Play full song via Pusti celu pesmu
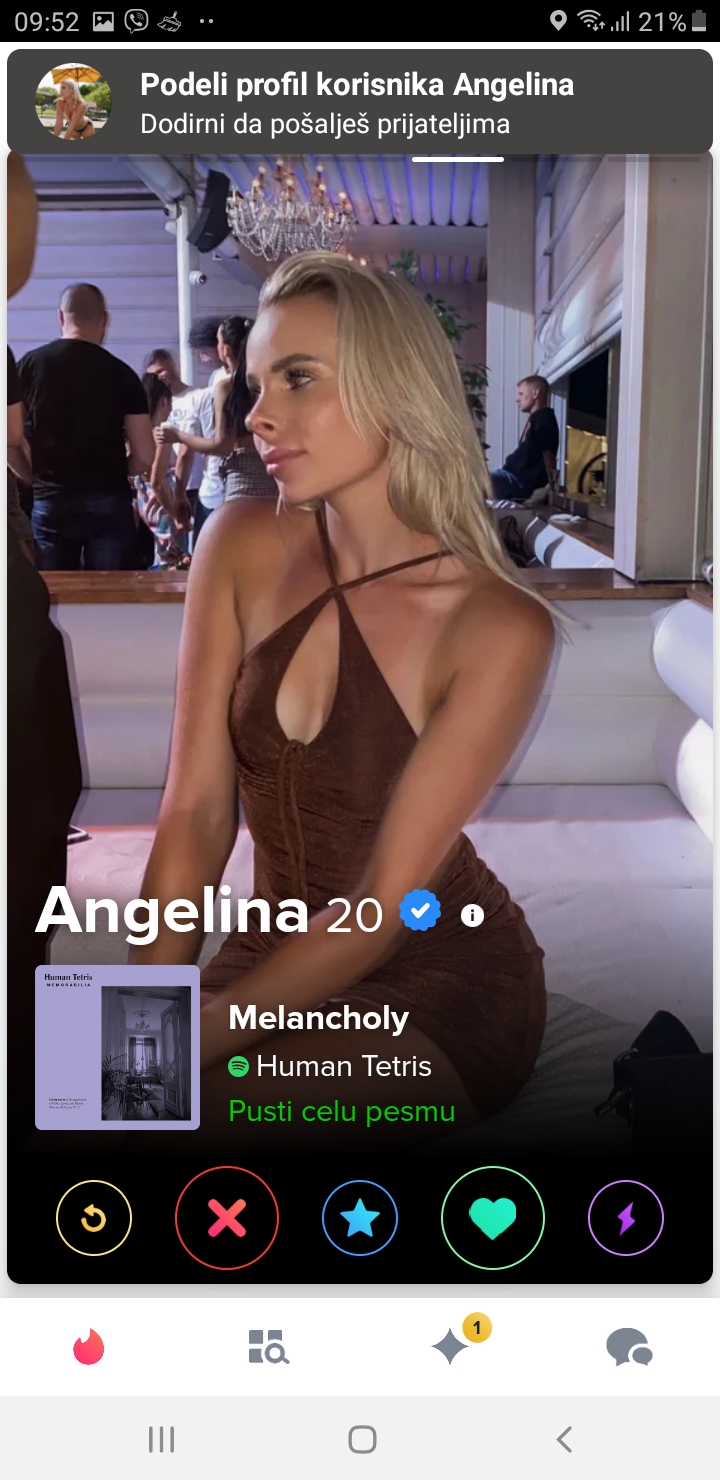This screenshot has width=720, height=1480. coord(342,1111)
